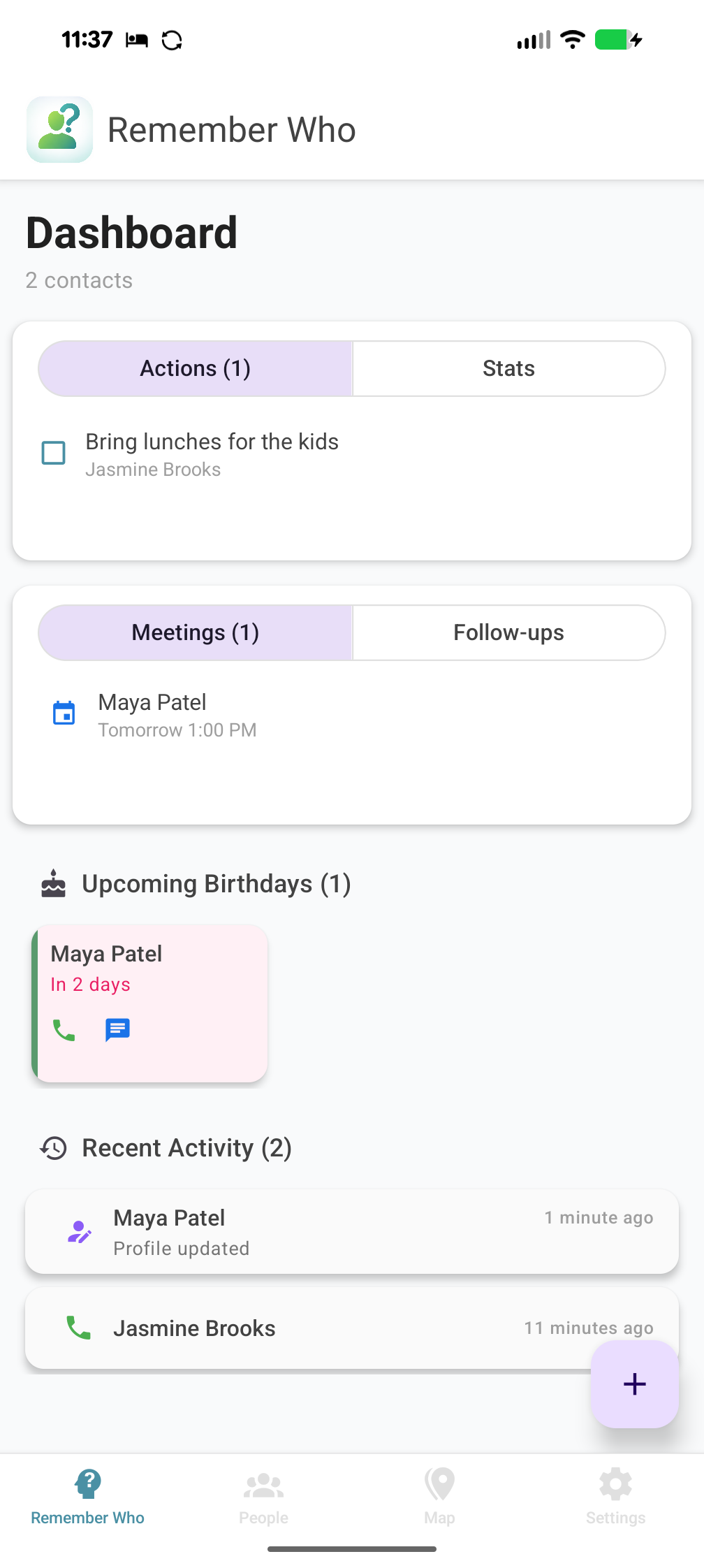Image resolution: width=704 pixels, height=1568 pixels.
Task: Open the Map section in bottom navigation
Action: pos(439,1495)
